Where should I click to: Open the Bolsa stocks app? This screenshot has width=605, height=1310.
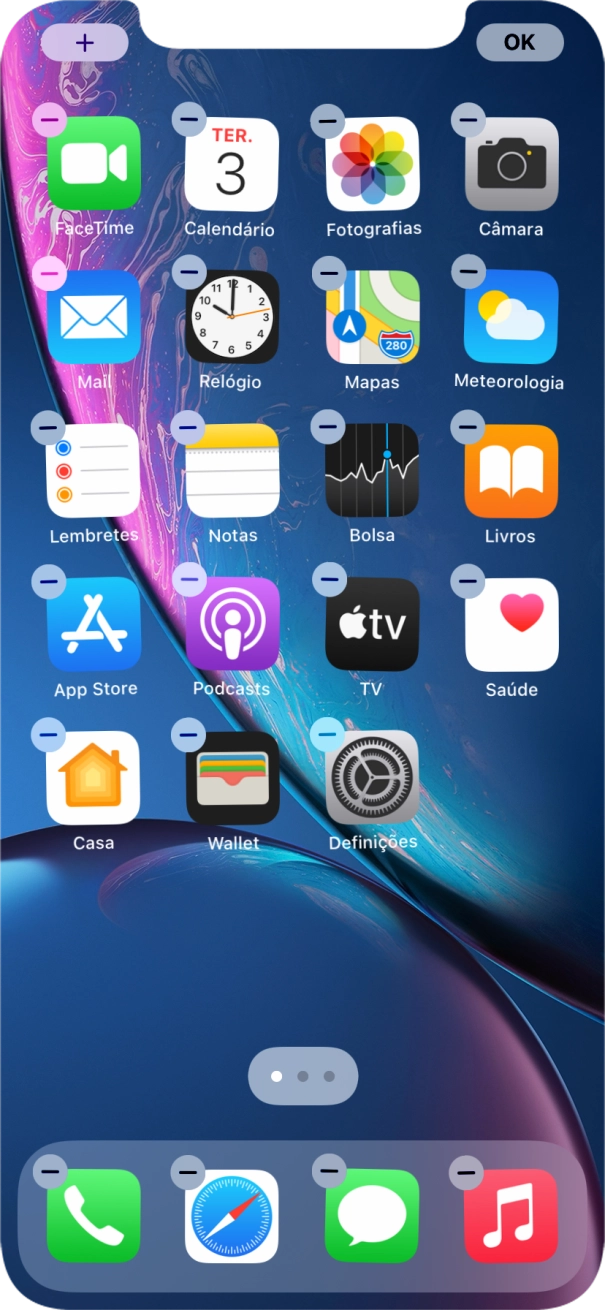[x=372, y=470]
